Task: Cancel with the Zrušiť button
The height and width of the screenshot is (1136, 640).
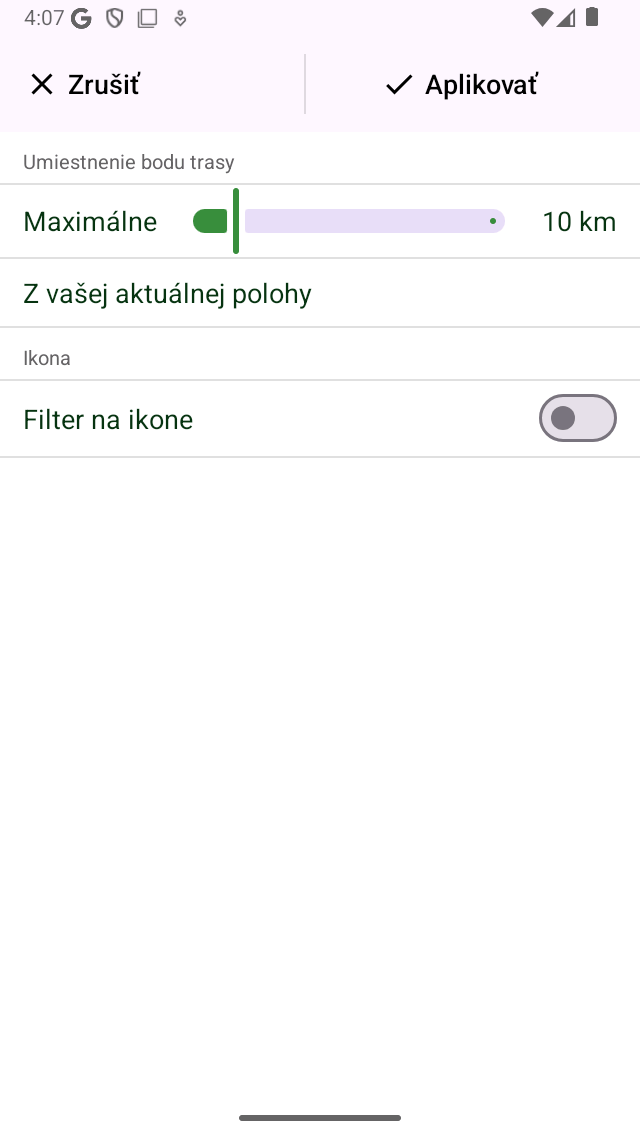Action: (85, 85)
